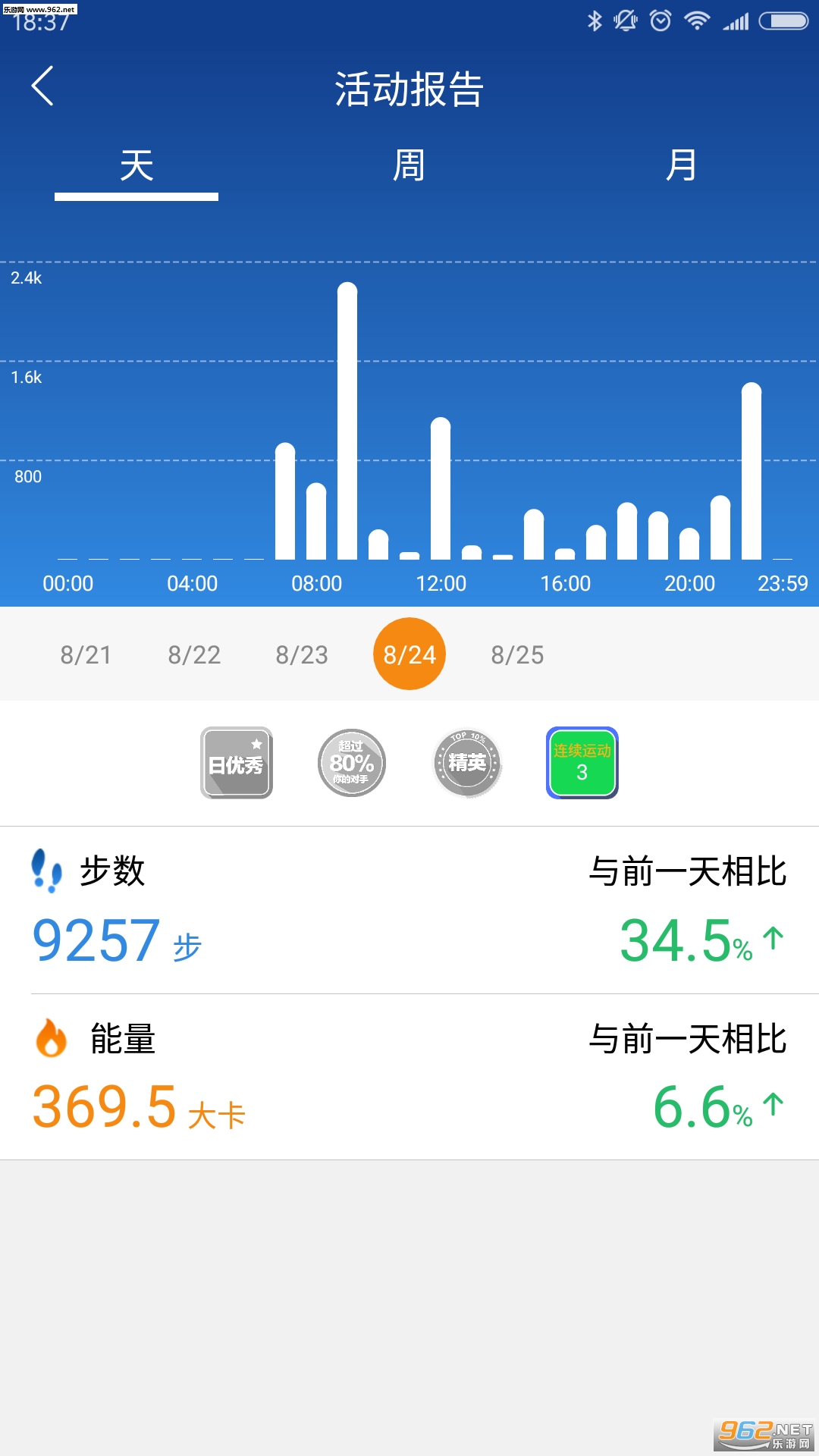Open the 超过80% badge
The image size is (819, 1456).
(352, 763)
